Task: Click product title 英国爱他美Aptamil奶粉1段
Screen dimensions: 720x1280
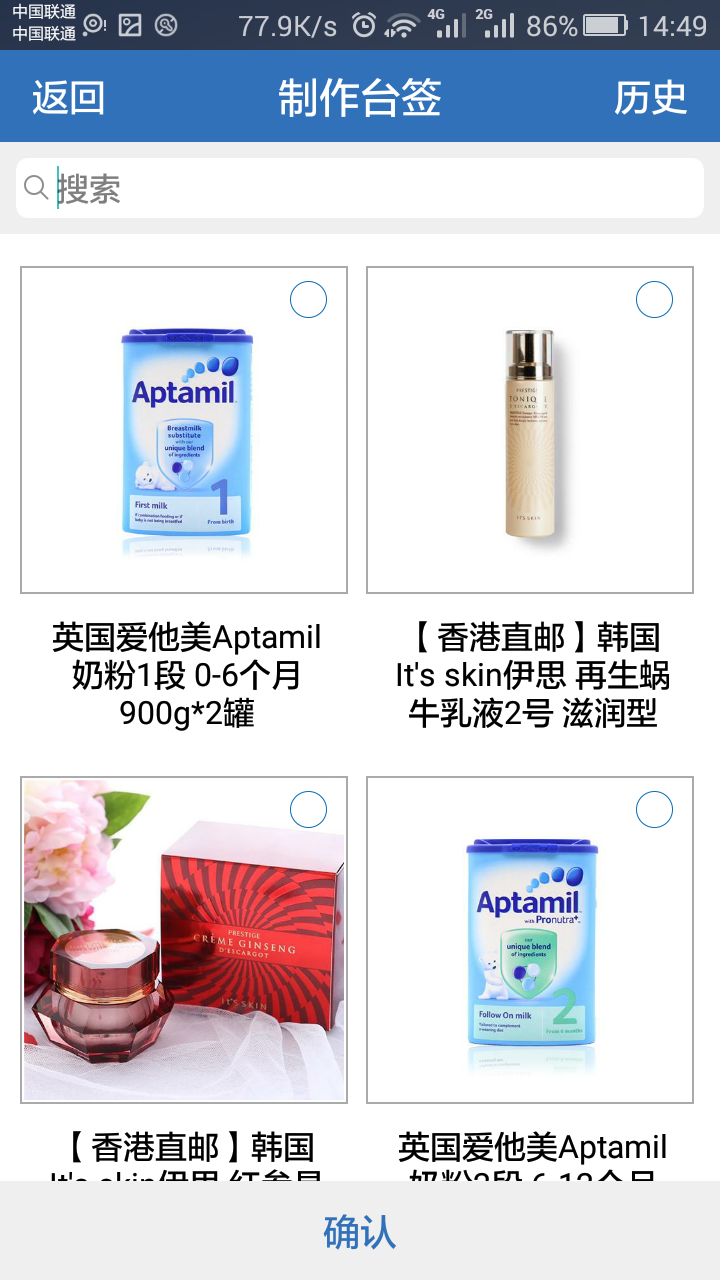Action: [184, 677]
